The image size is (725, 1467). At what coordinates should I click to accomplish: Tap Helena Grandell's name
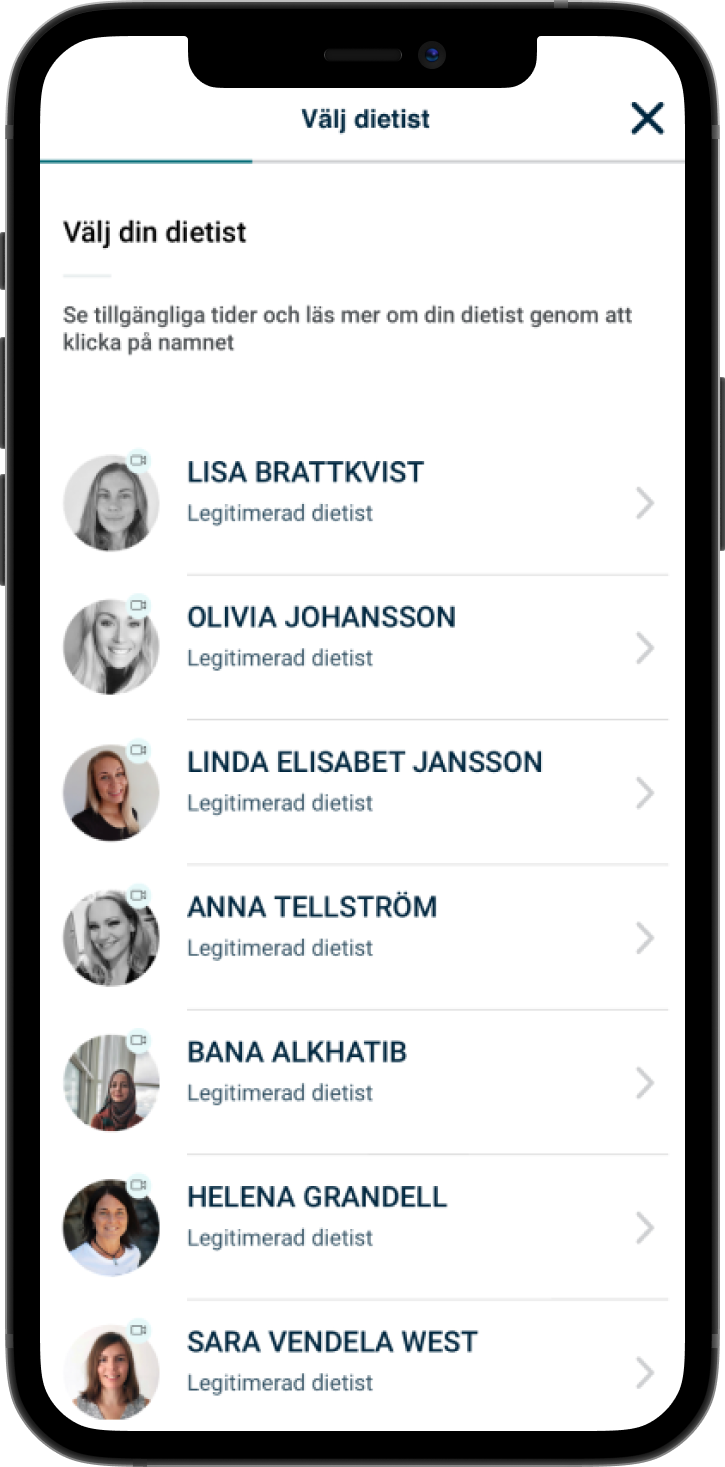(x=317, y=1197)
